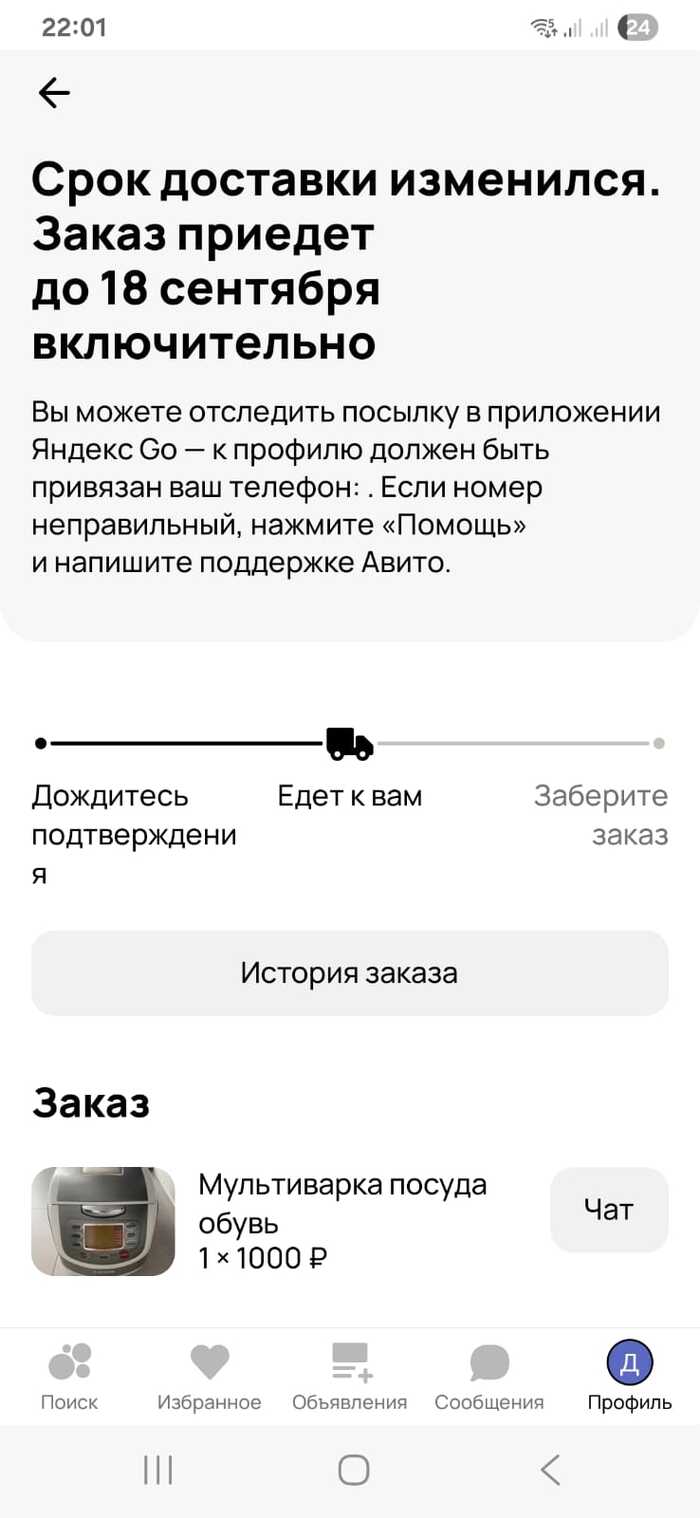
Task: Open the Объявления tab
Action: coord(349,1377)
